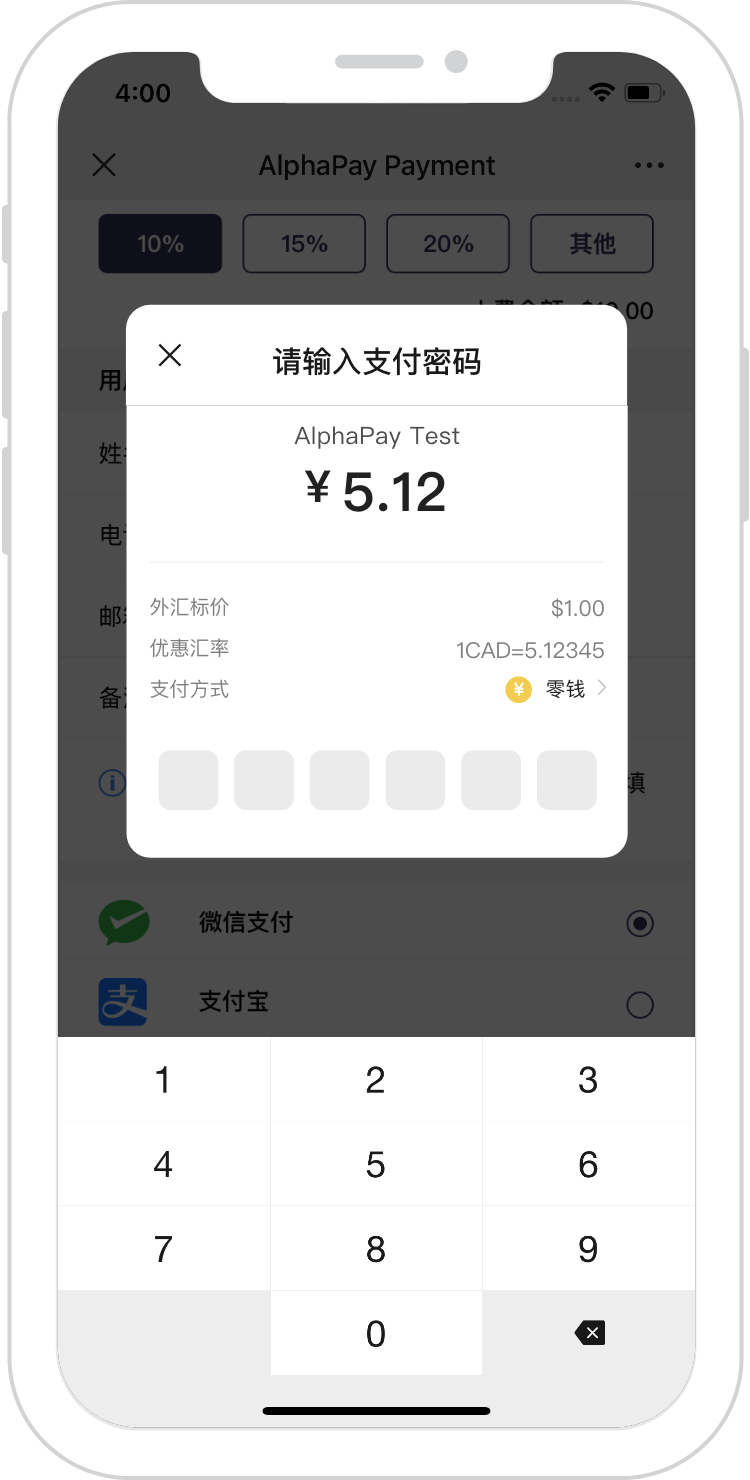
Task: Open the more options ellipsis in title bar
Action: 649,165
